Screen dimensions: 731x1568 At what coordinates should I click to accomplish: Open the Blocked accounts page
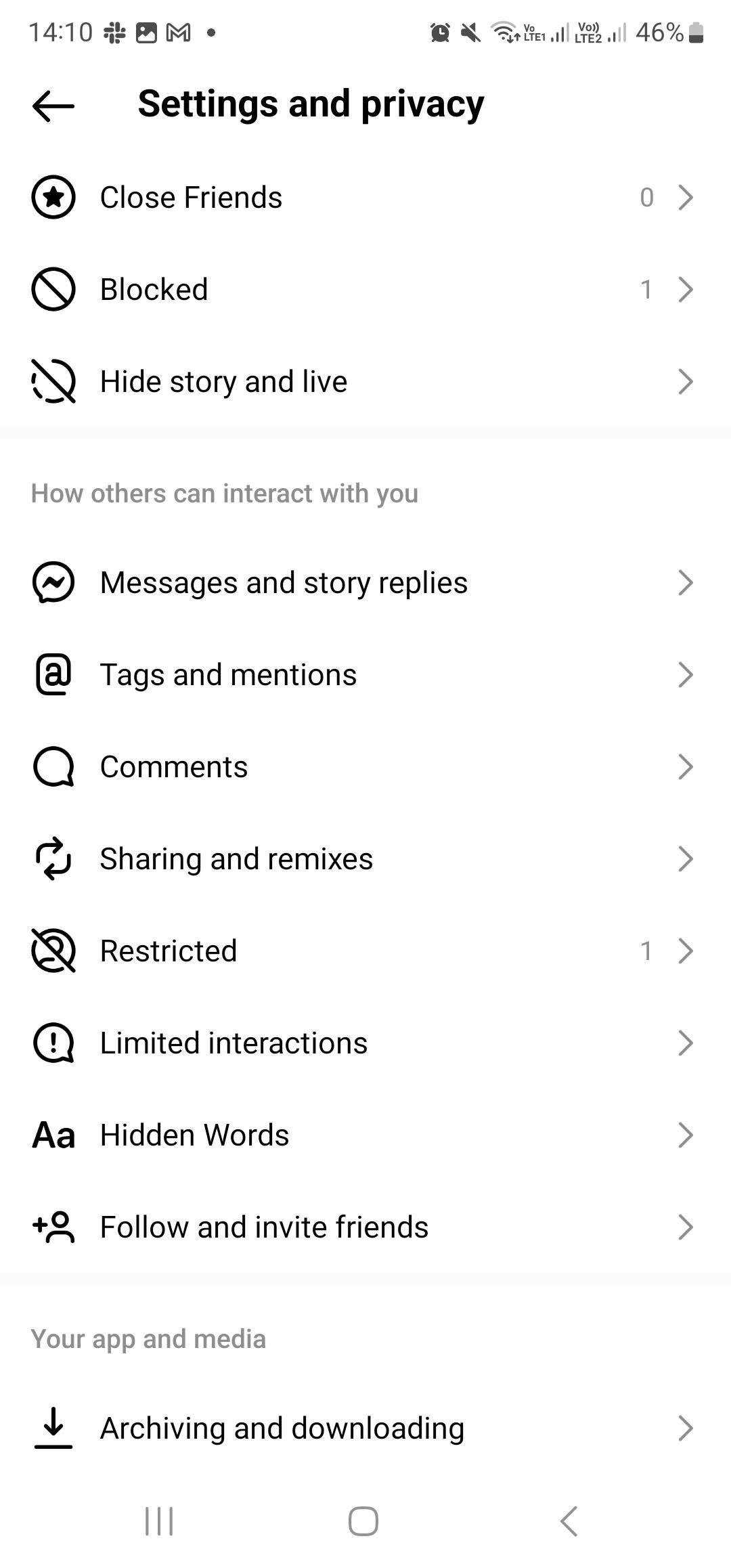365,290
